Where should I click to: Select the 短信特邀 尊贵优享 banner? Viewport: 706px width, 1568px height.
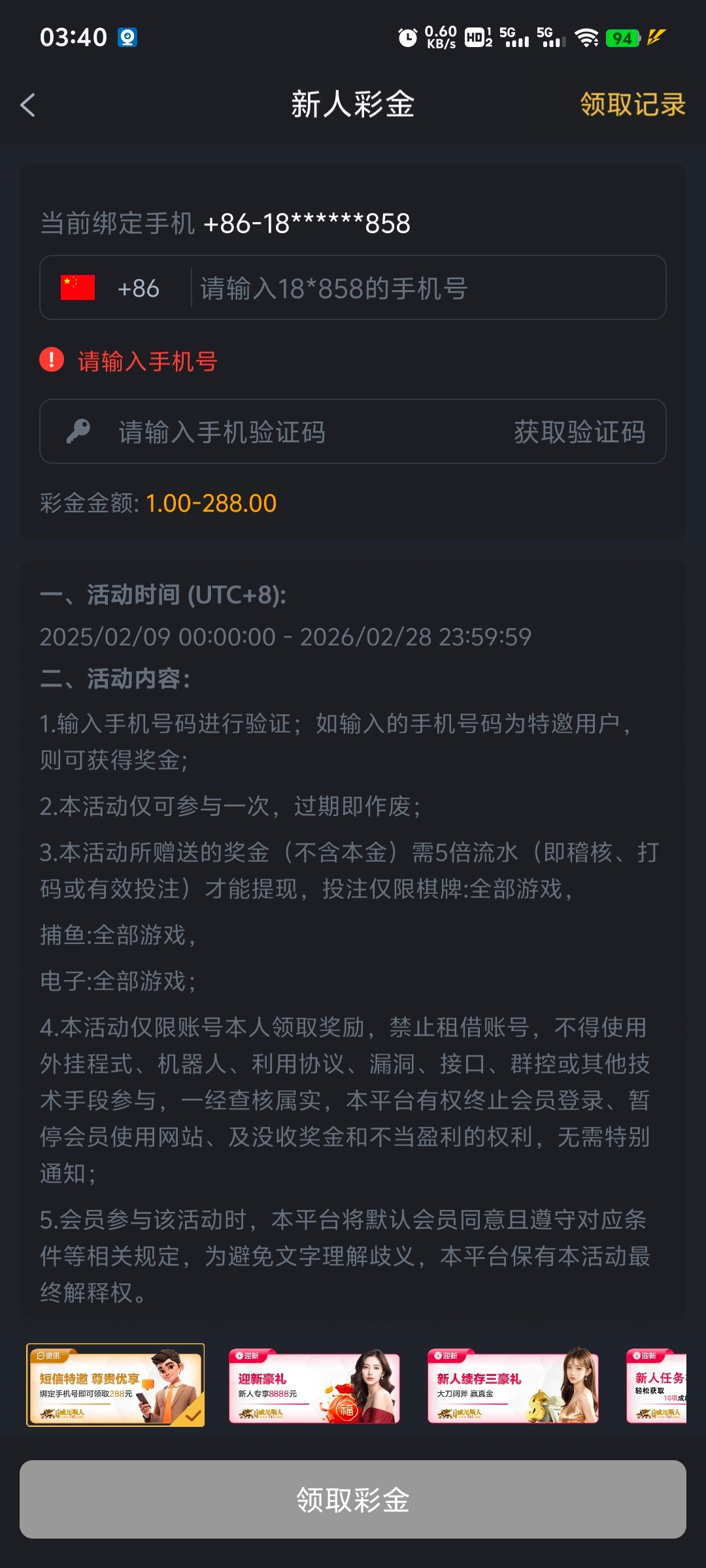pos(116,1384)
